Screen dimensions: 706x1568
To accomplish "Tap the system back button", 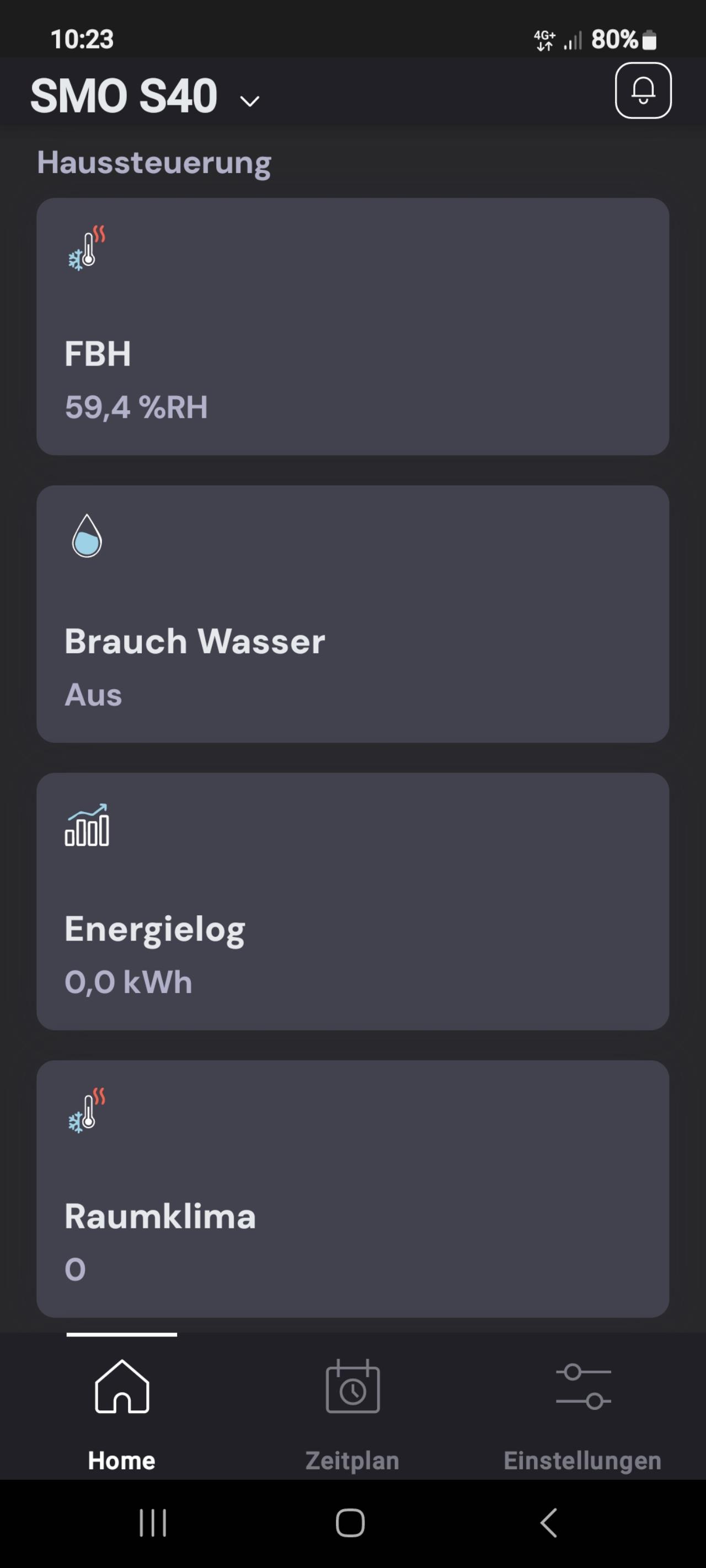I will [548, 1523].
